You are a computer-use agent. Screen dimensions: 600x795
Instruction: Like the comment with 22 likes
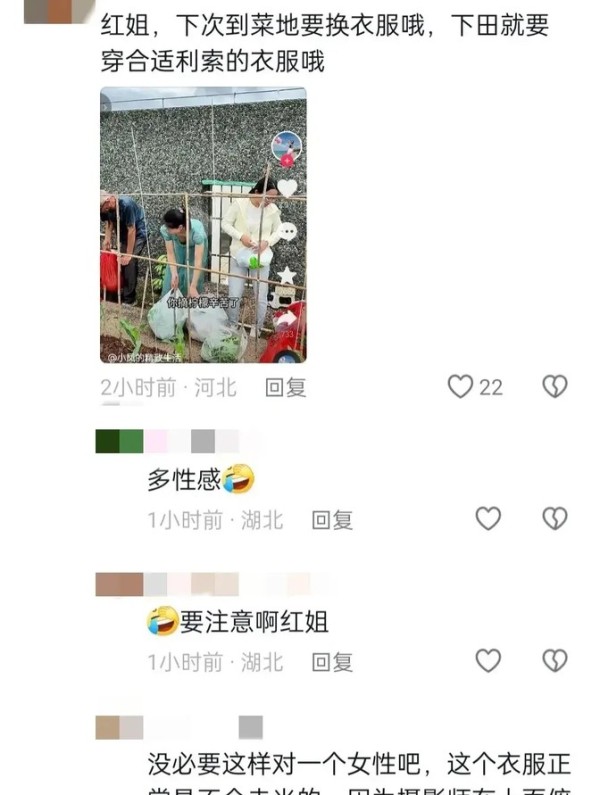click(x=460, y=387)
